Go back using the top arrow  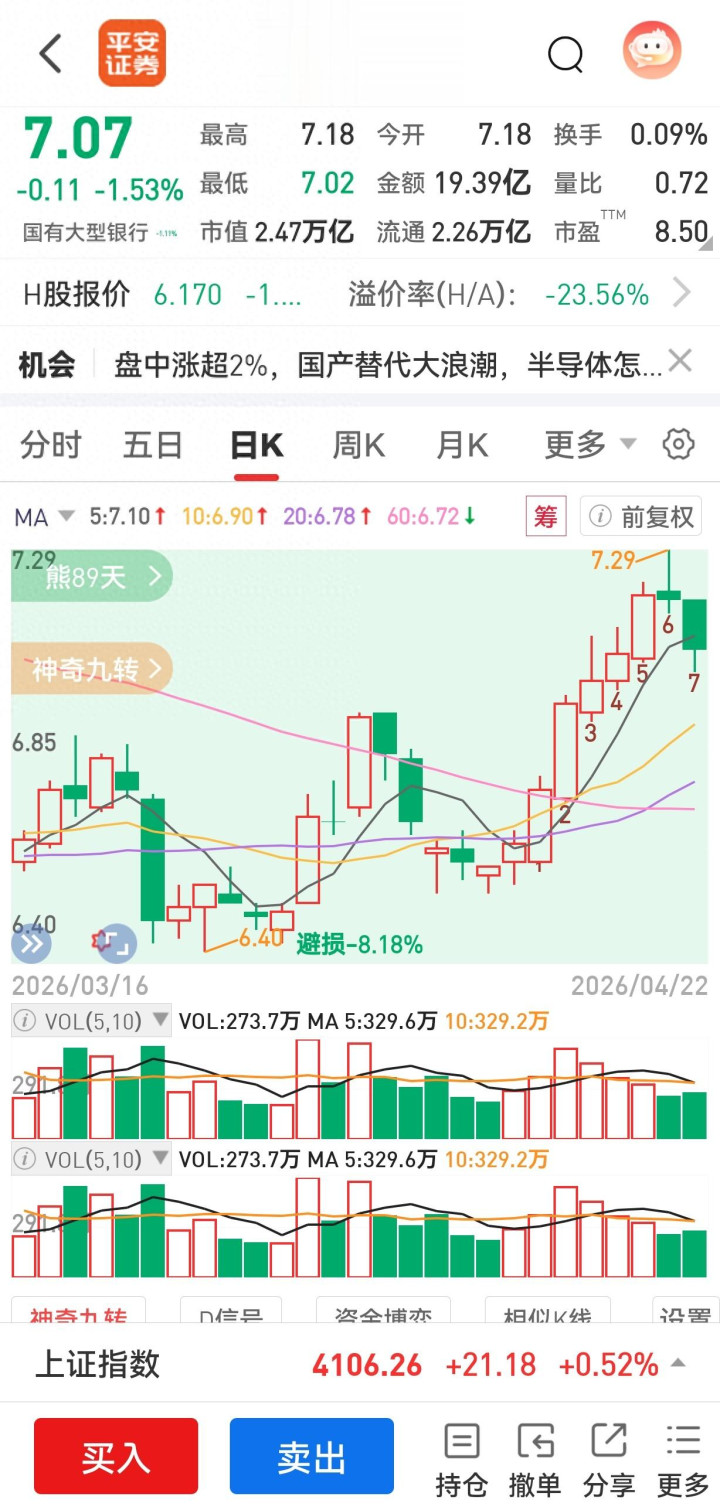click(x=50, y=53)
